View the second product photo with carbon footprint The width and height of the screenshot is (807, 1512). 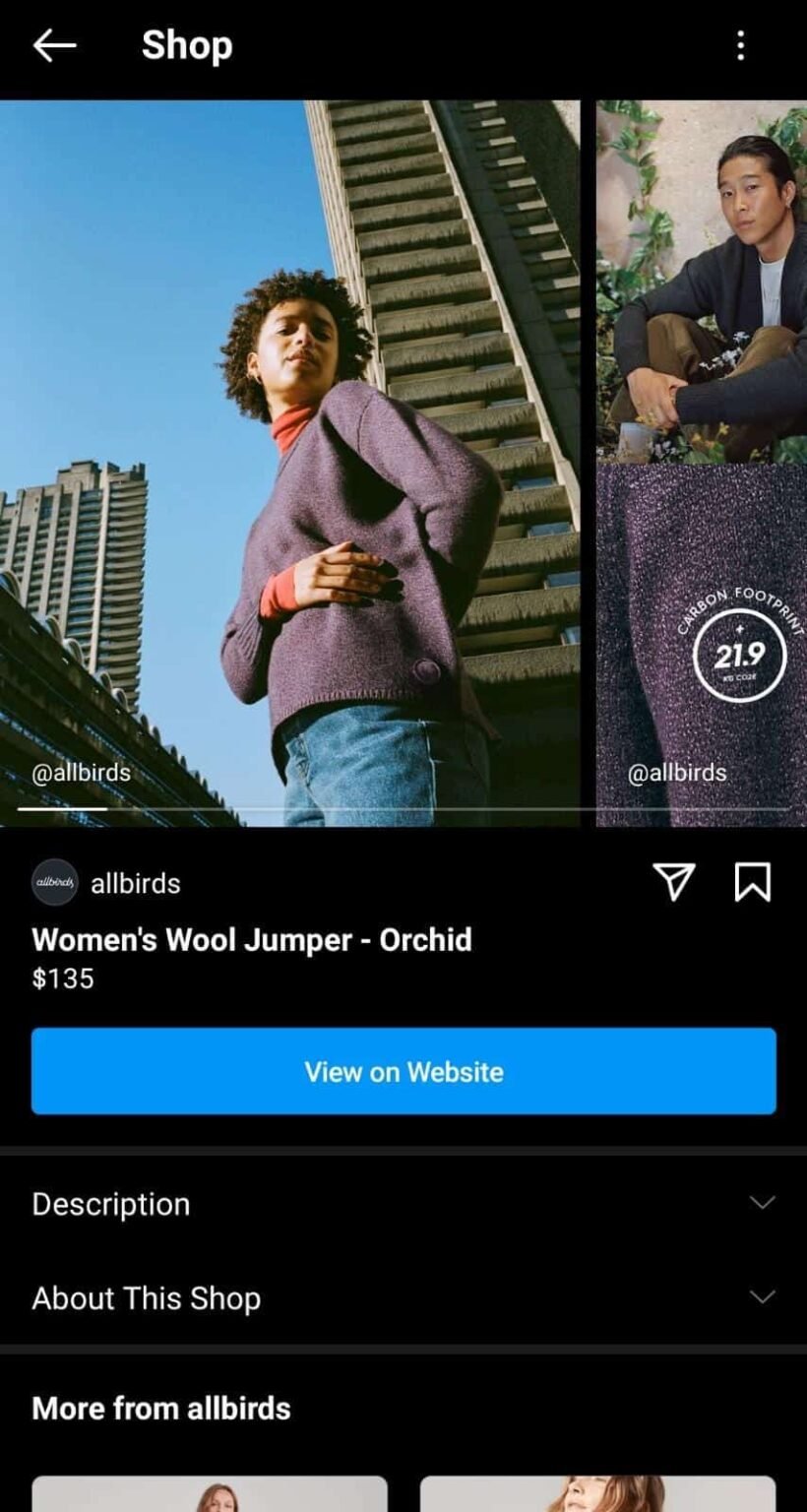(701, 463)
